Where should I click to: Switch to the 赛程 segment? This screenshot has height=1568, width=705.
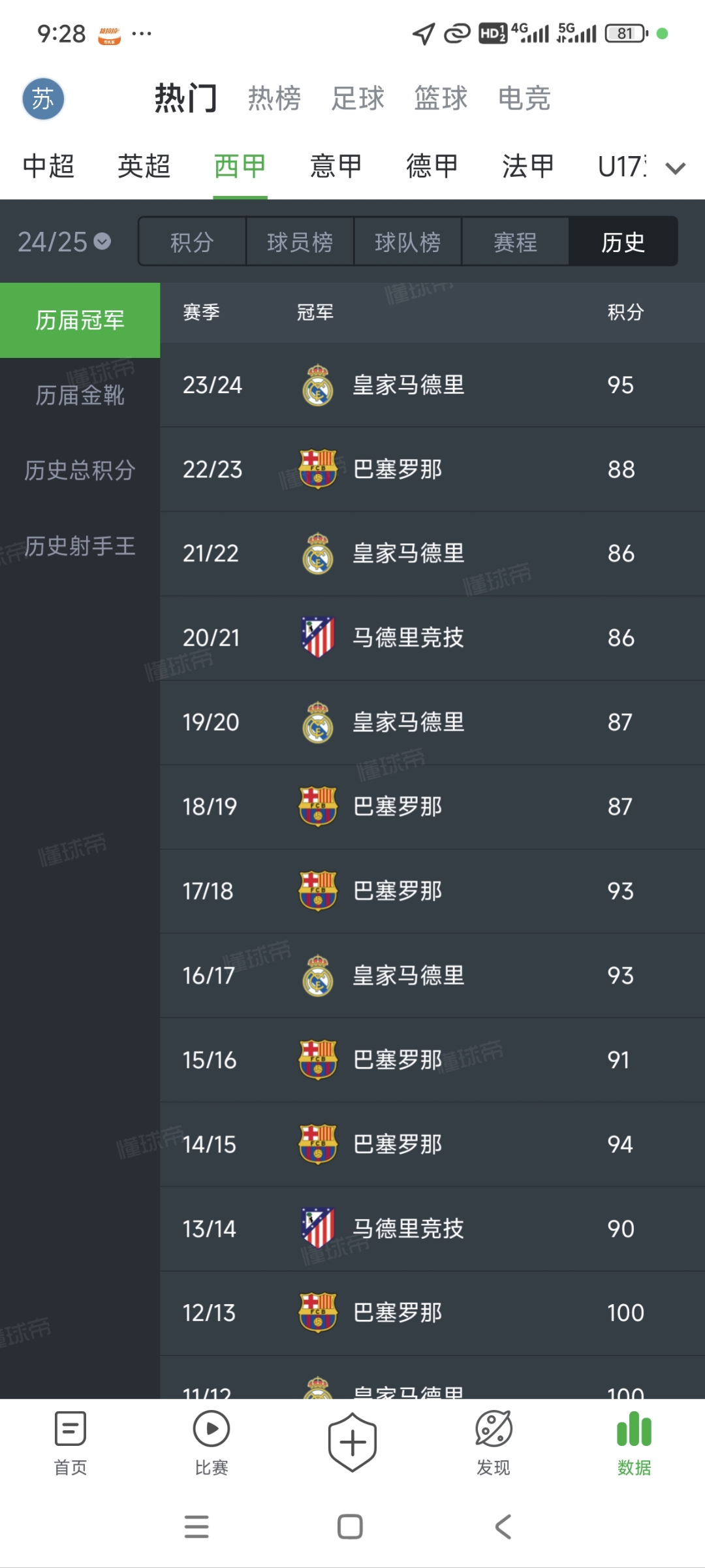(515, 242)
